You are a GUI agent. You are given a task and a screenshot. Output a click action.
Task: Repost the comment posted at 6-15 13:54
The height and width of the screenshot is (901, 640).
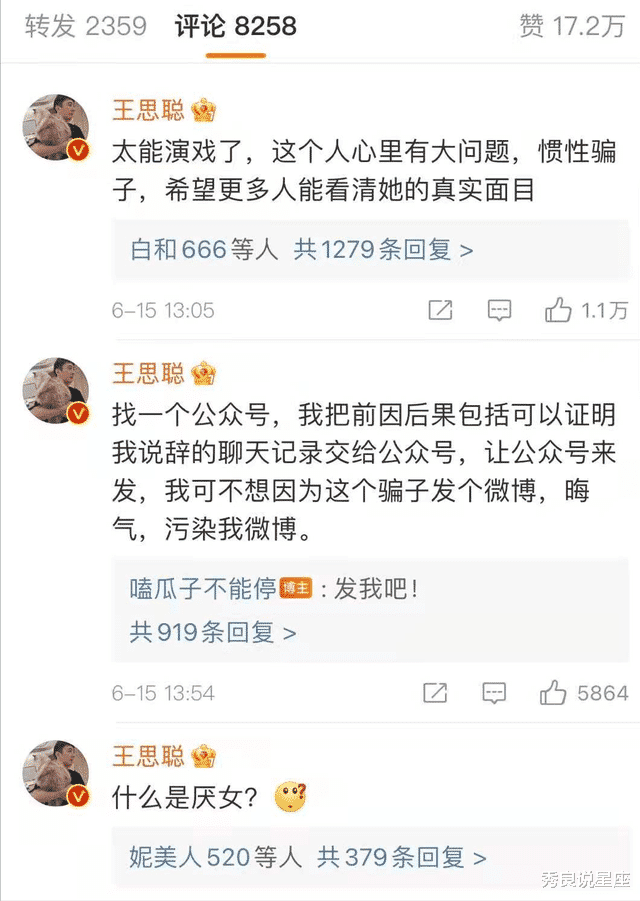point(435,692)
